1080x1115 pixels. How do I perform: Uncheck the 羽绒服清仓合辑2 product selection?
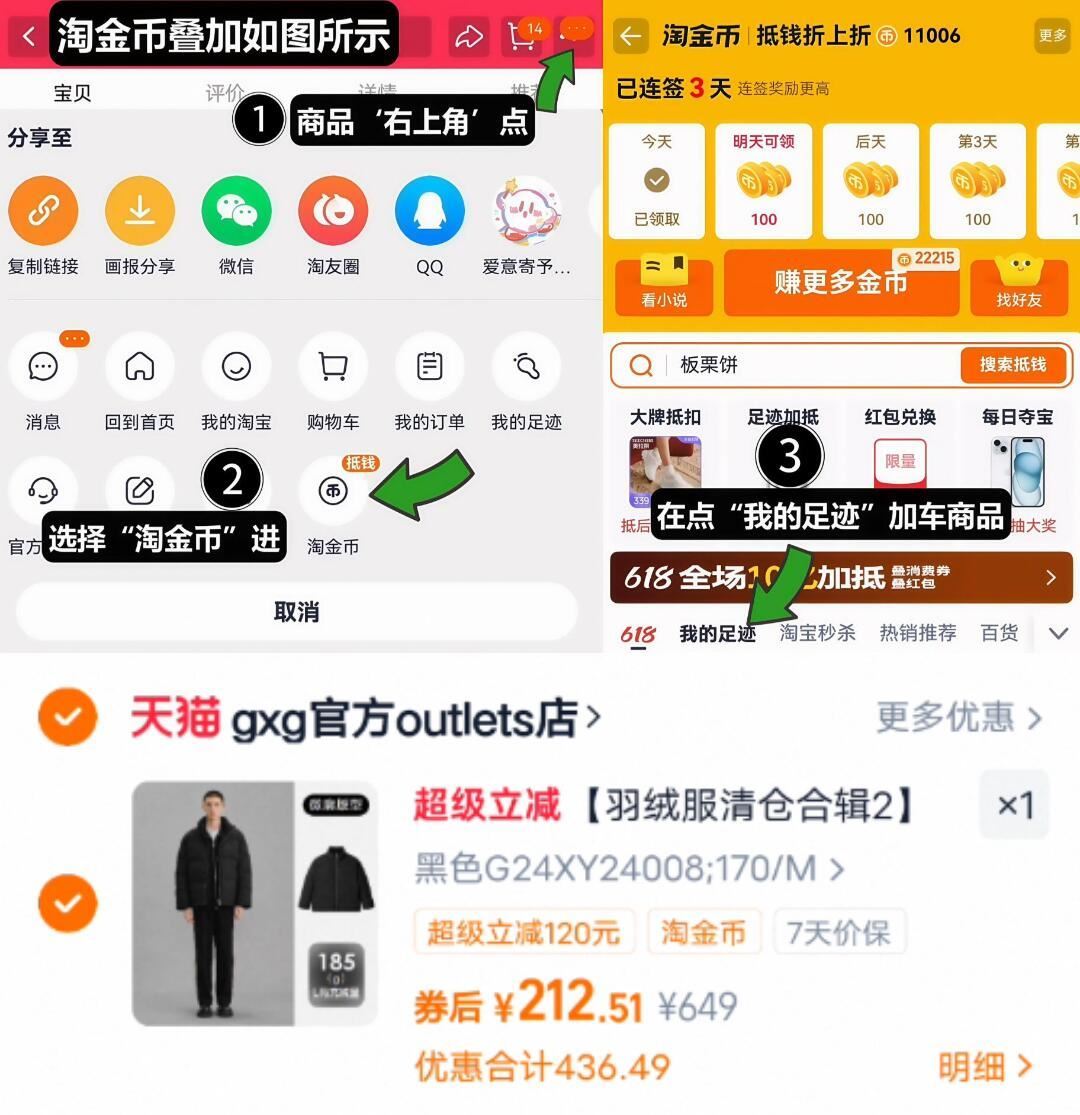click(67, 903)
